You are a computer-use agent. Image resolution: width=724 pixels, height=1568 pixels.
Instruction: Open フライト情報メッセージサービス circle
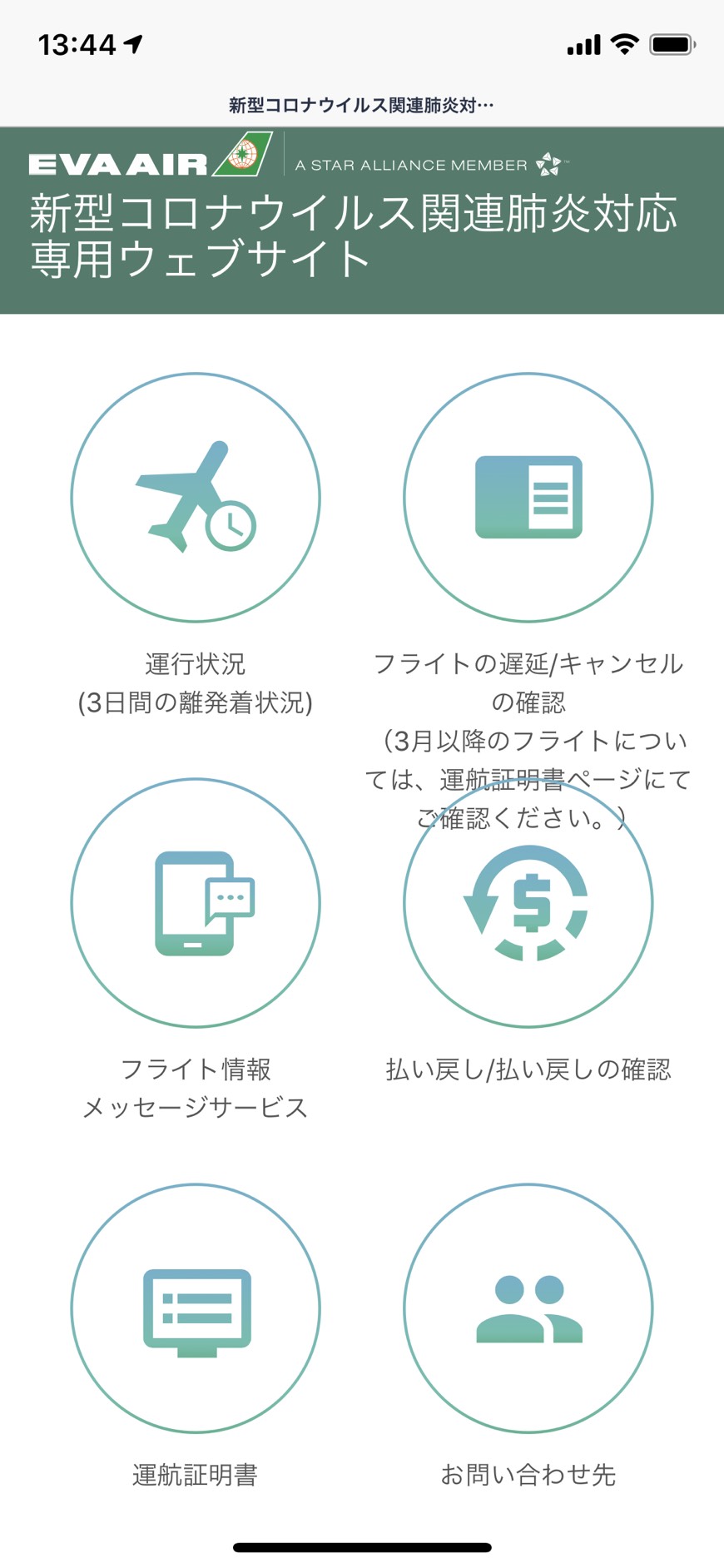[196, 903]
